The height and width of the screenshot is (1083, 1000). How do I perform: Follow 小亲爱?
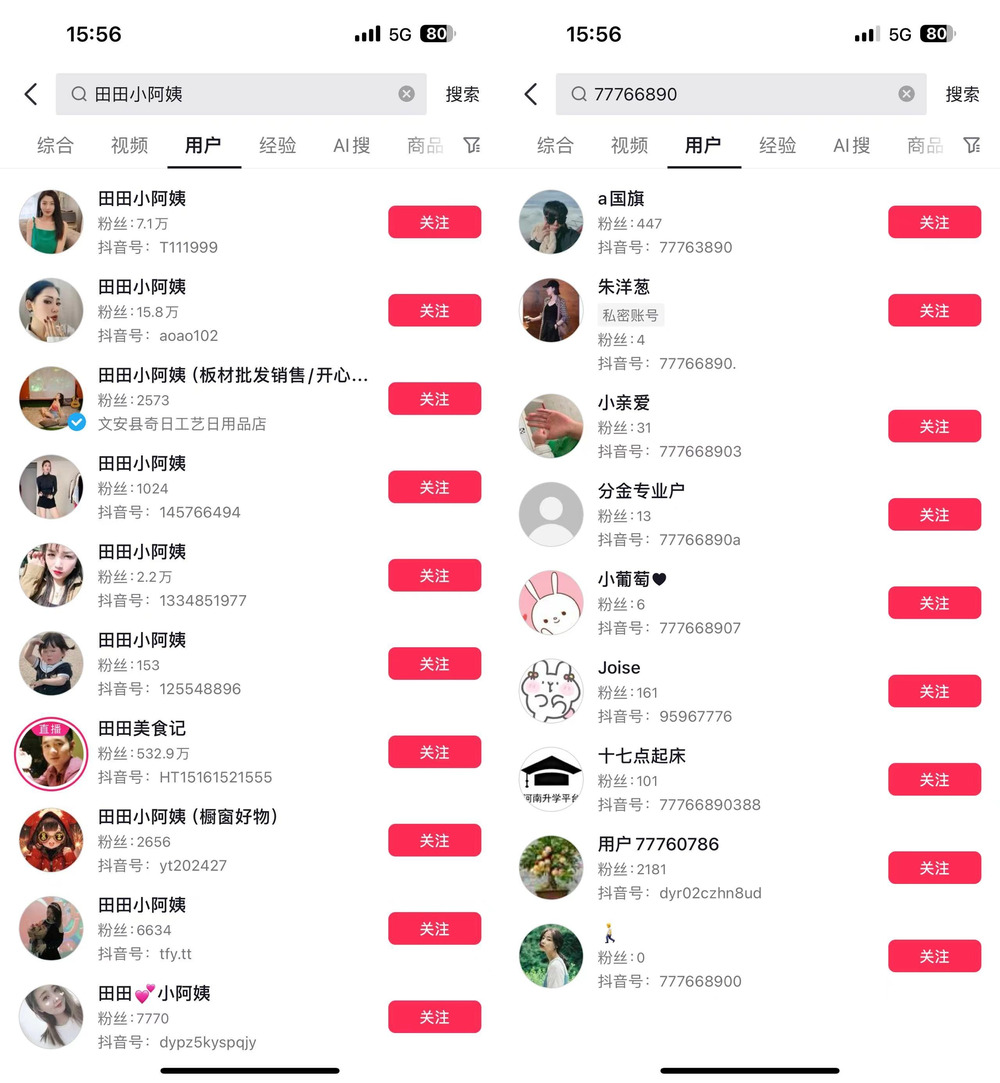[934, 426]
